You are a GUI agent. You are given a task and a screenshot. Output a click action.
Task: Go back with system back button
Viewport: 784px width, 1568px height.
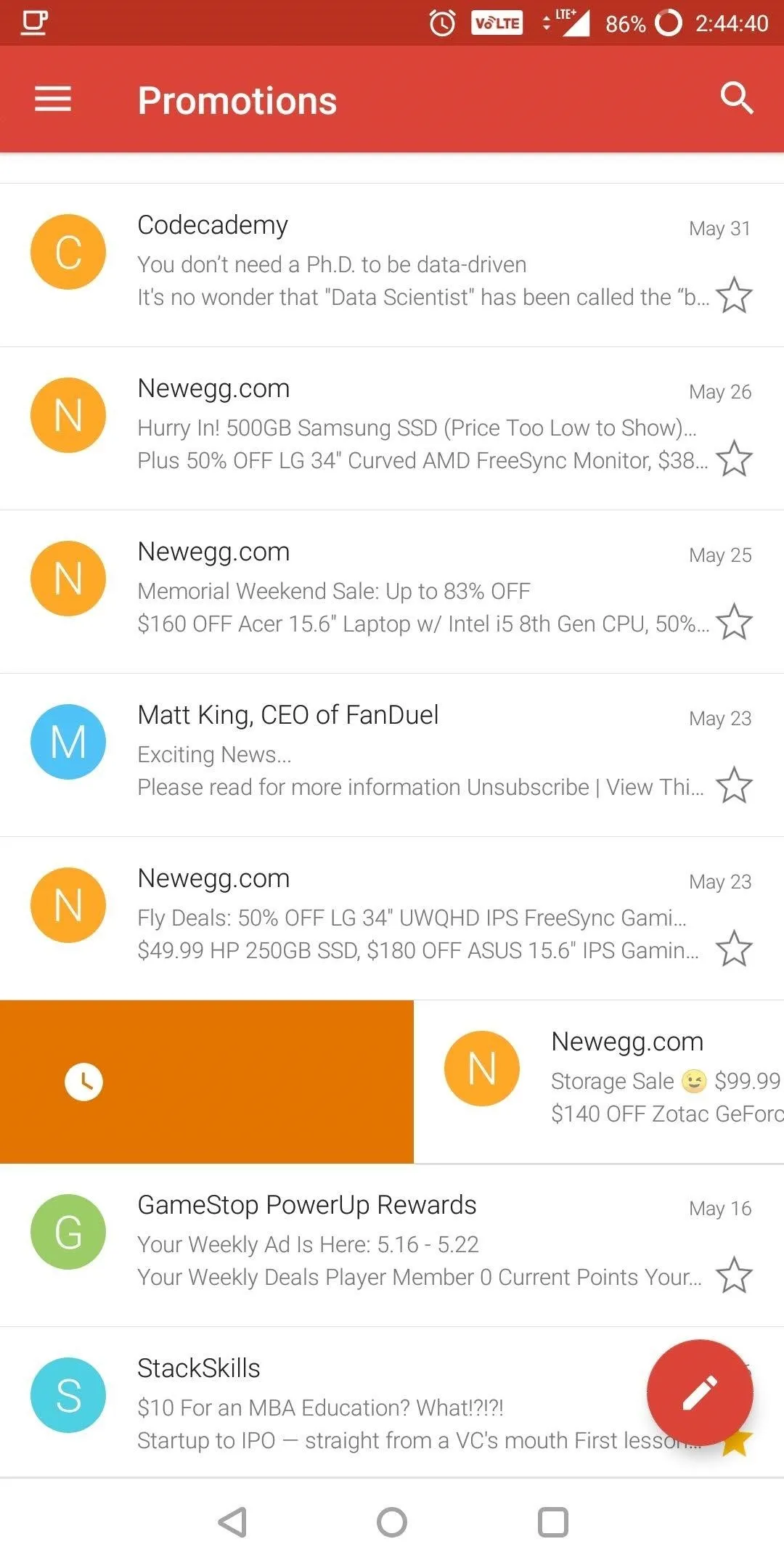[233, 1522]
